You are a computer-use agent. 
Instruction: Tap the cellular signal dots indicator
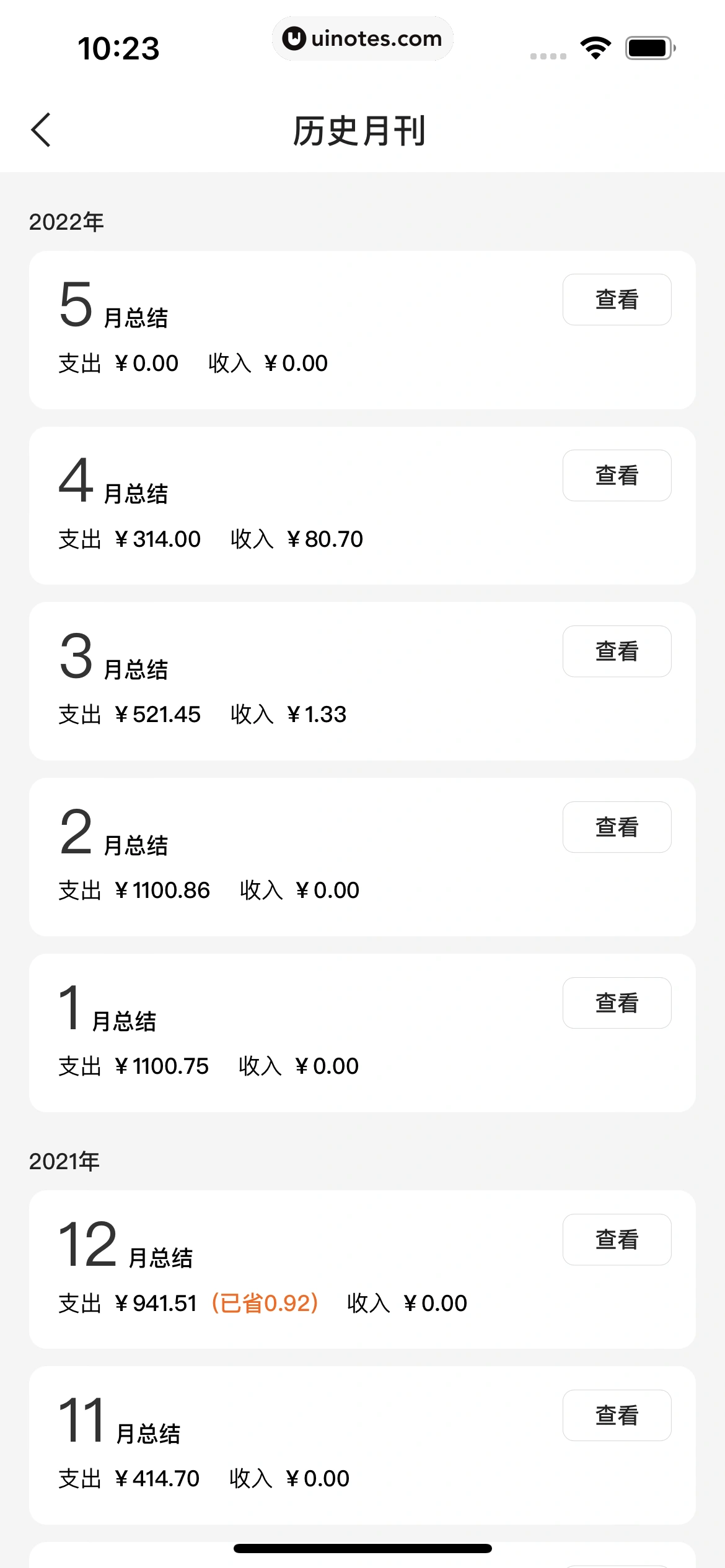[x=548, y=56]
